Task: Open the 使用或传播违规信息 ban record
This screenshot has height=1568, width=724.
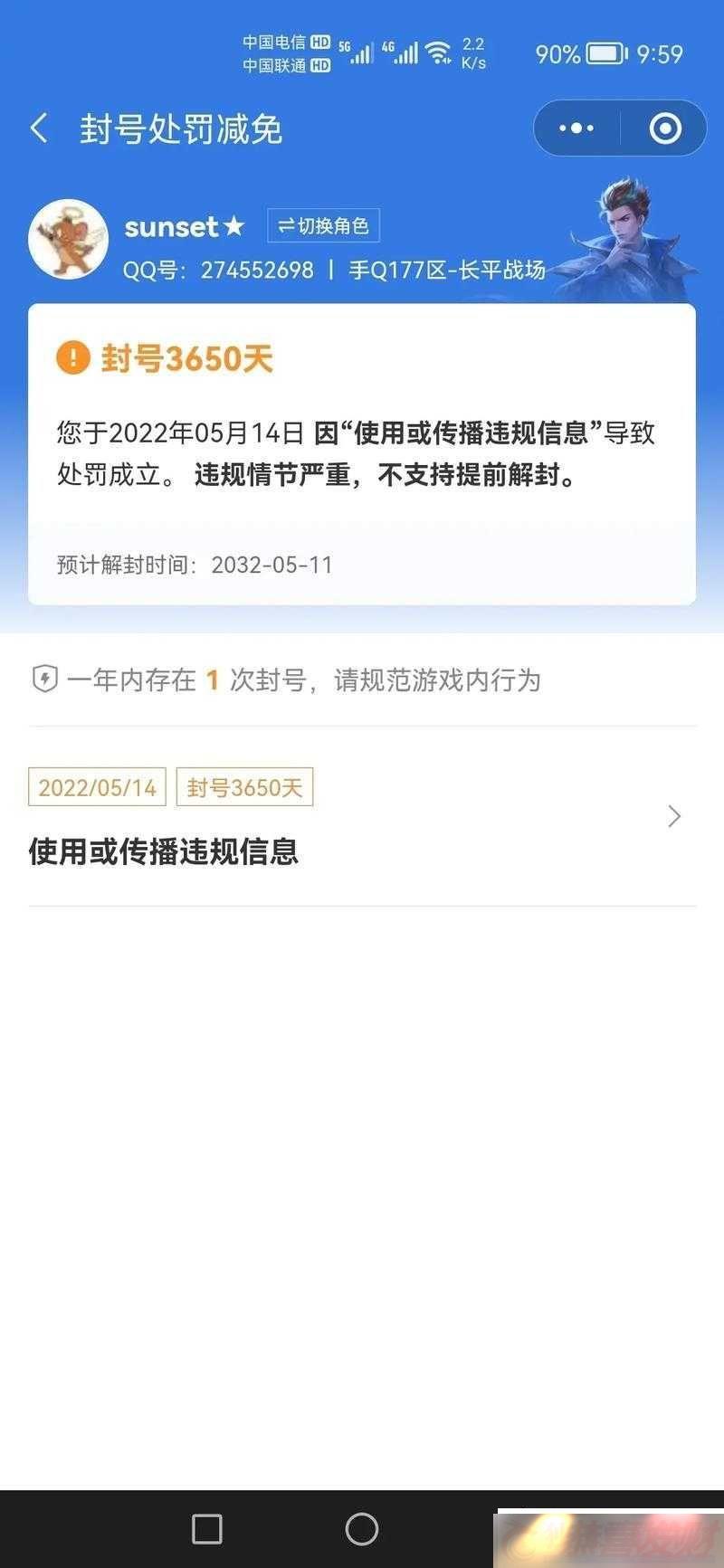Action: [x=362, y=817]
